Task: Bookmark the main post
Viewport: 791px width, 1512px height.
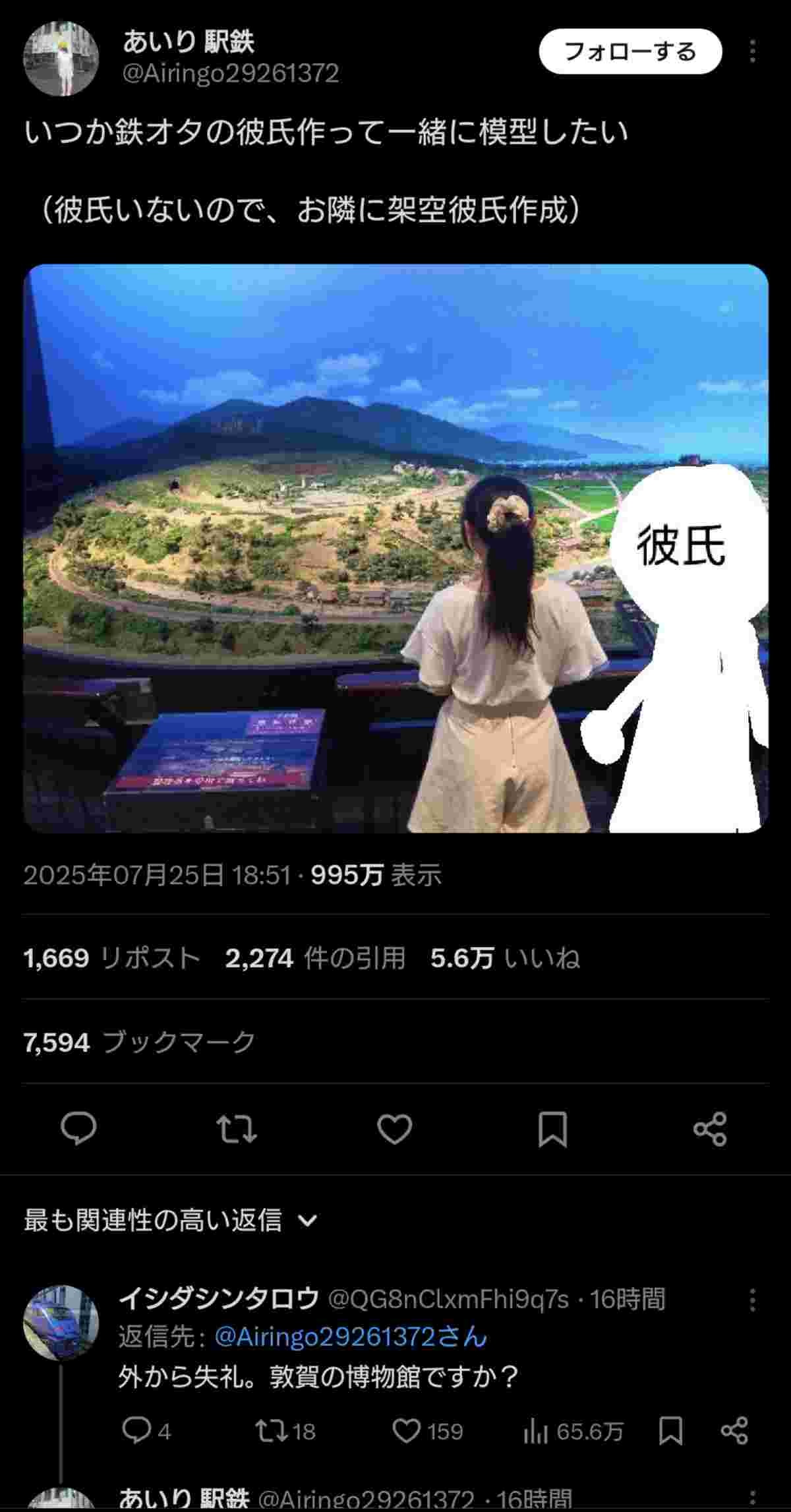Action: (552, 1129)
